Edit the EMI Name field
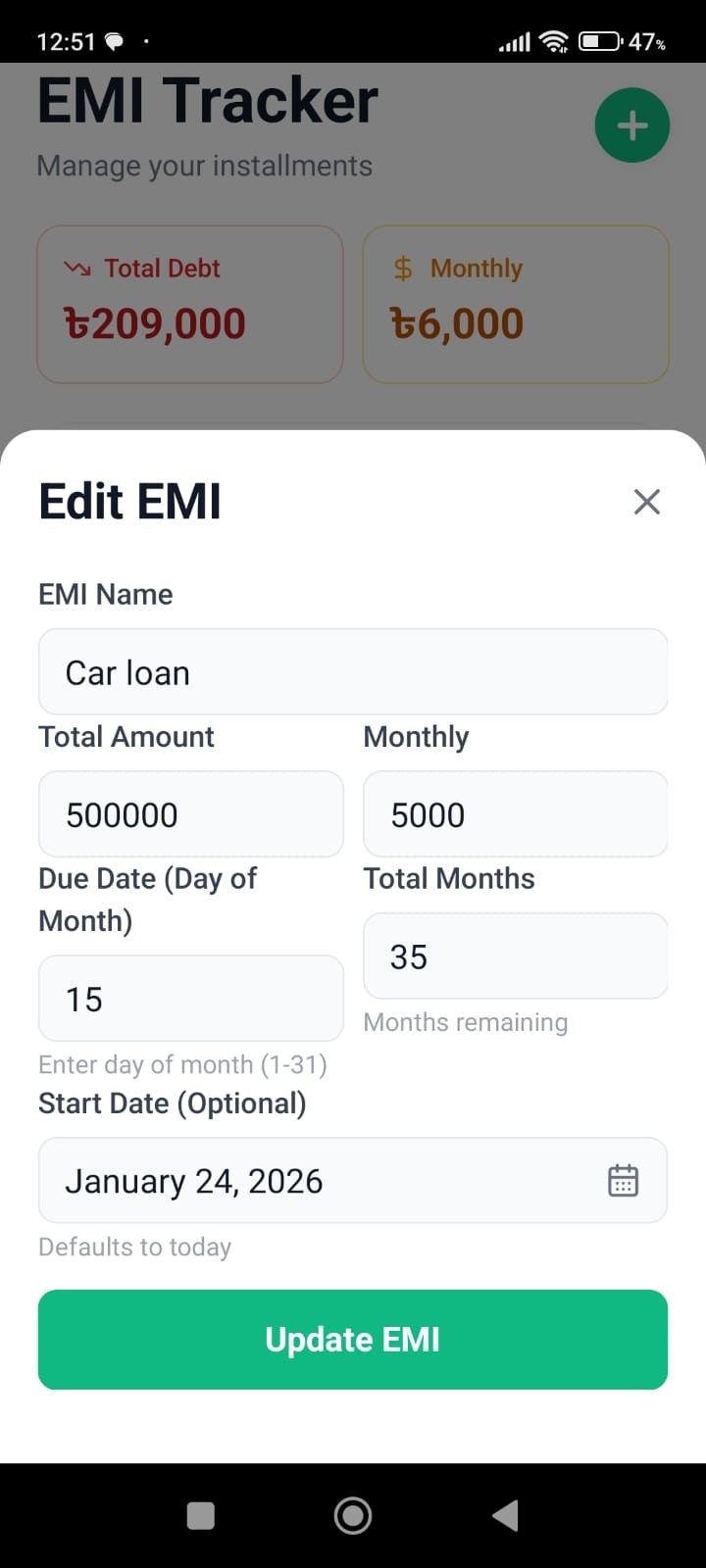The width and height of the screenshot is (706, 1568). [x=353, y=672]
